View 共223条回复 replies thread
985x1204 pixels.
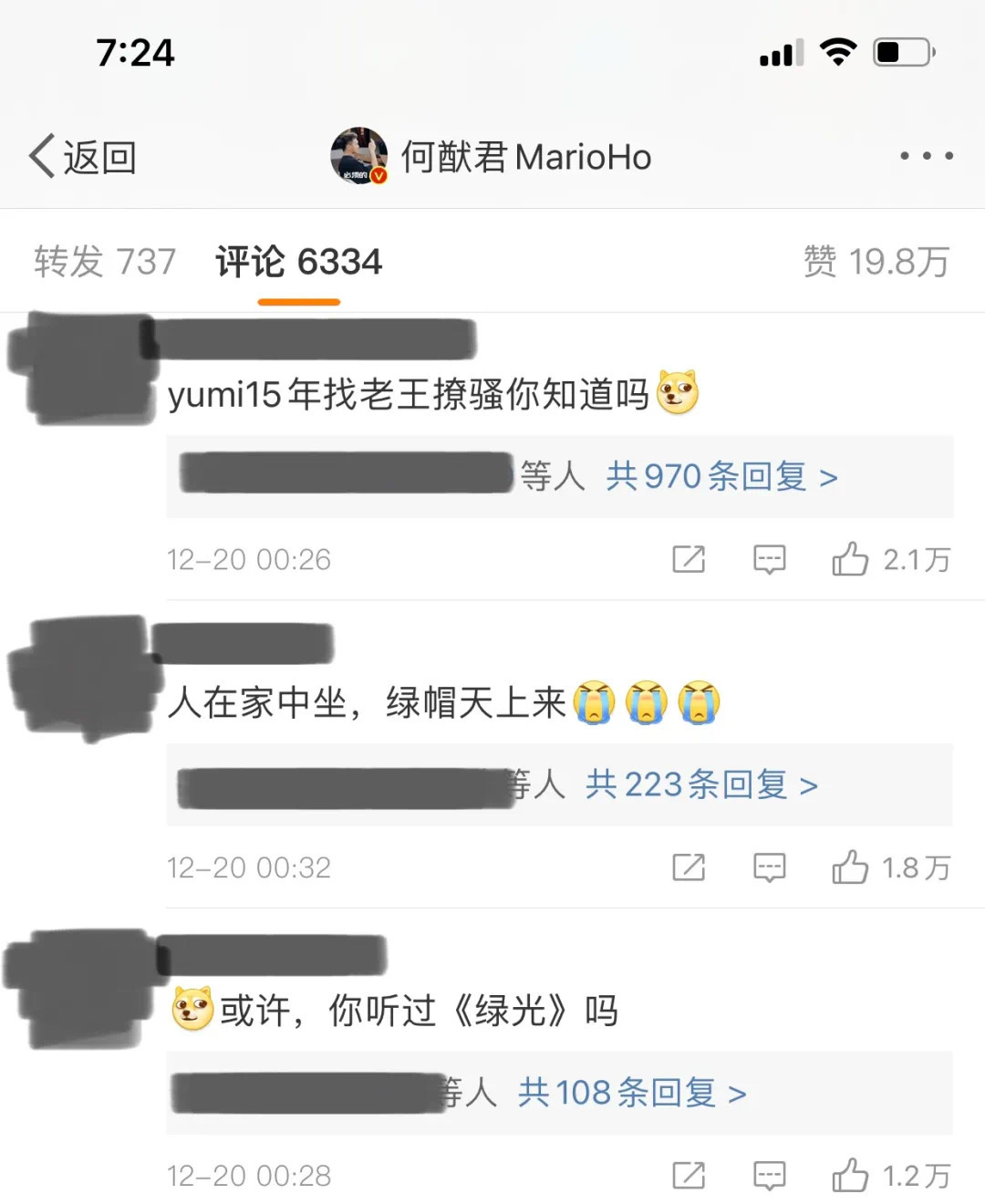pyautogui.click(x=701, y=785)
